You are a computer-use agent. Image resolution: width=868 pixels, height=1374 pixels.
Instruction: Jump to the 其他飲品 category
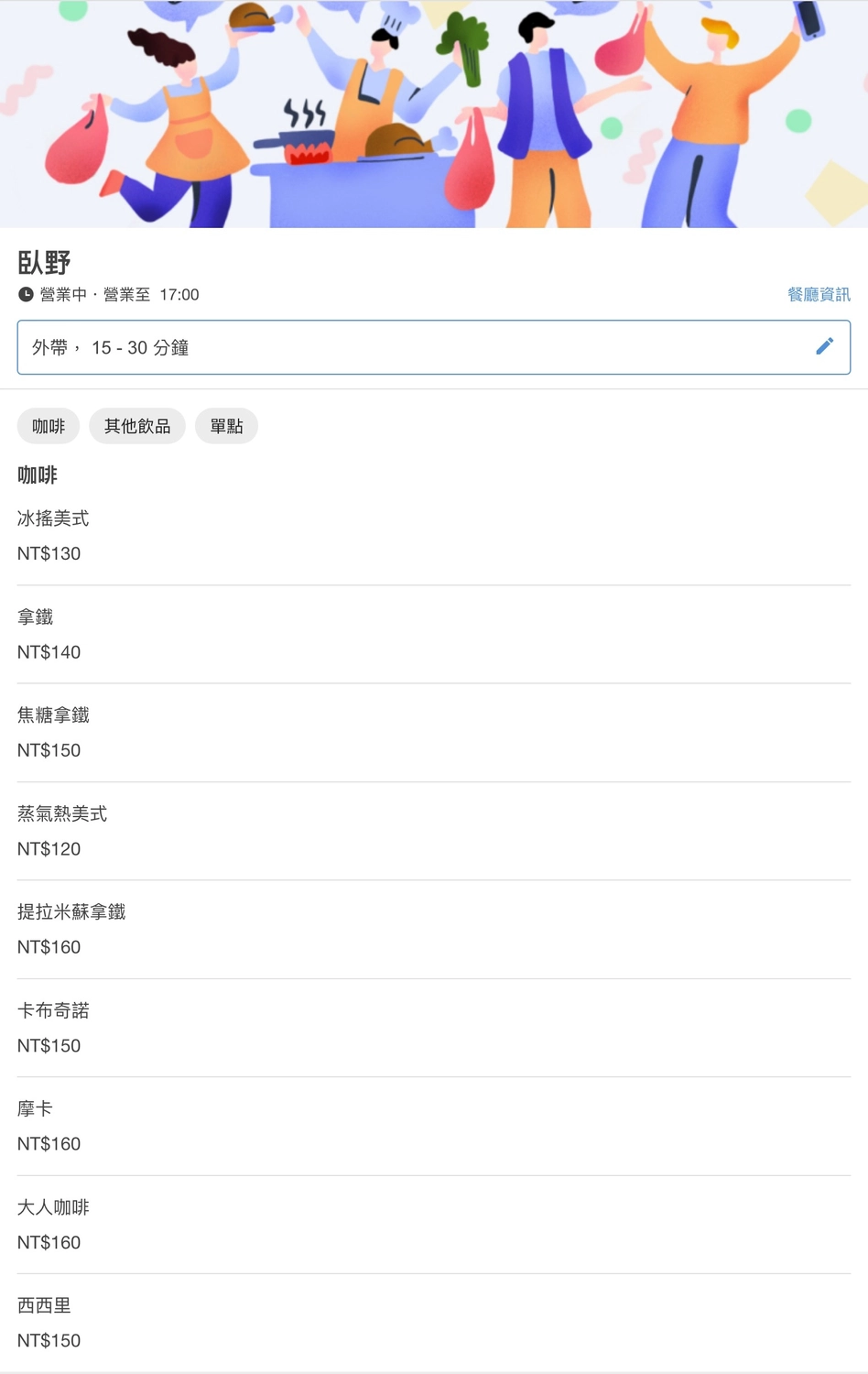coord(137,426)
